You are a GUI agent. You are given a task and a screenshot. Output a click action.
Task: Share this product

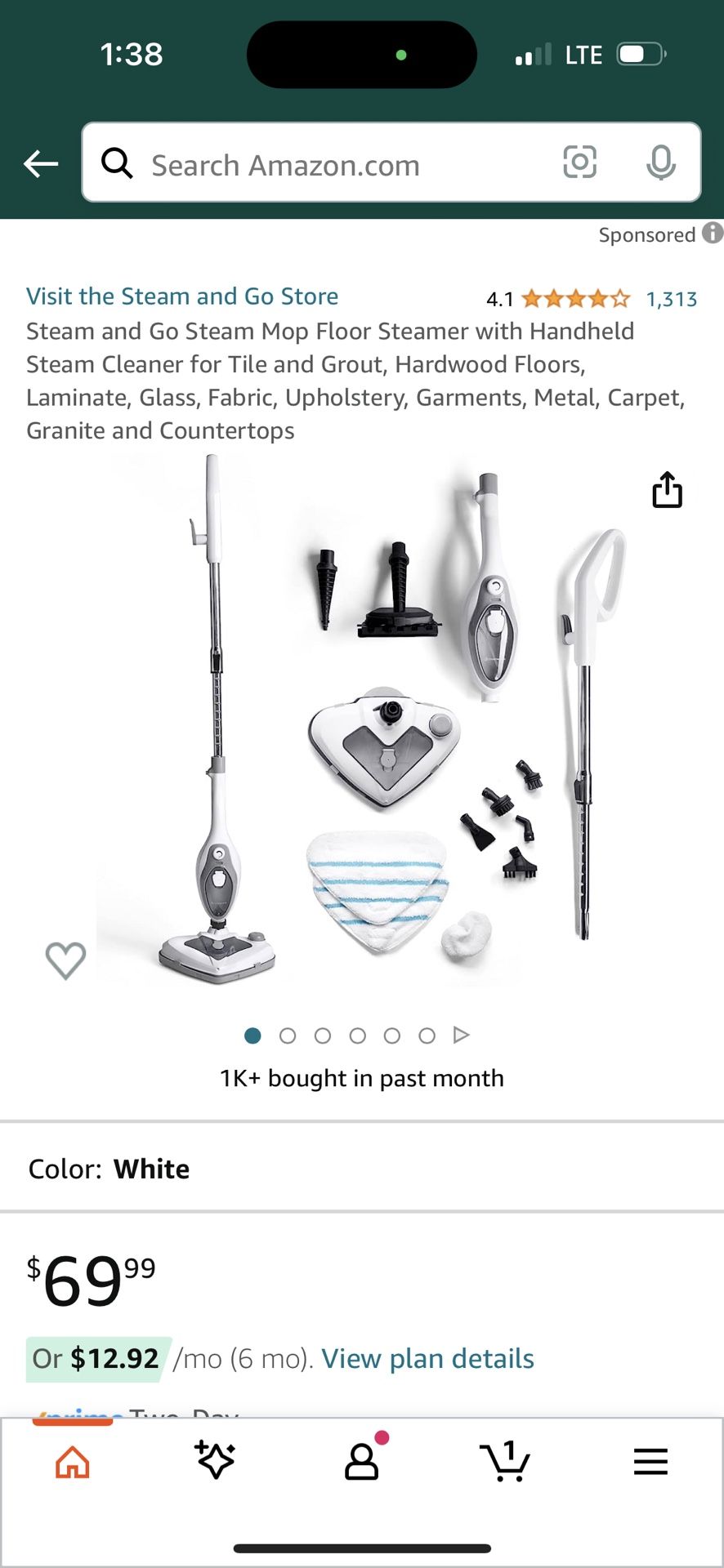(x=667, y=490)
